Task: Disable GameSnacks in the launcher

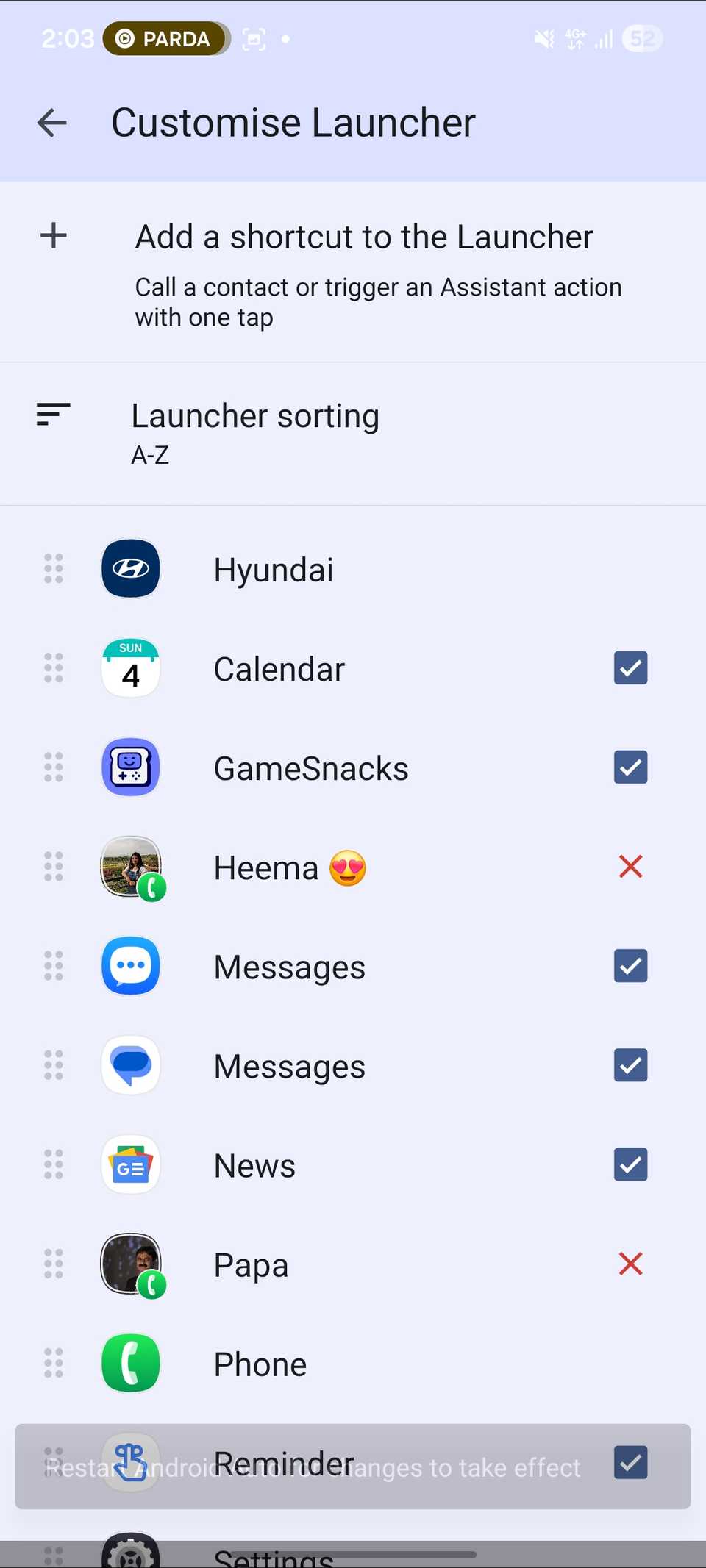Action: coord(630,767)
